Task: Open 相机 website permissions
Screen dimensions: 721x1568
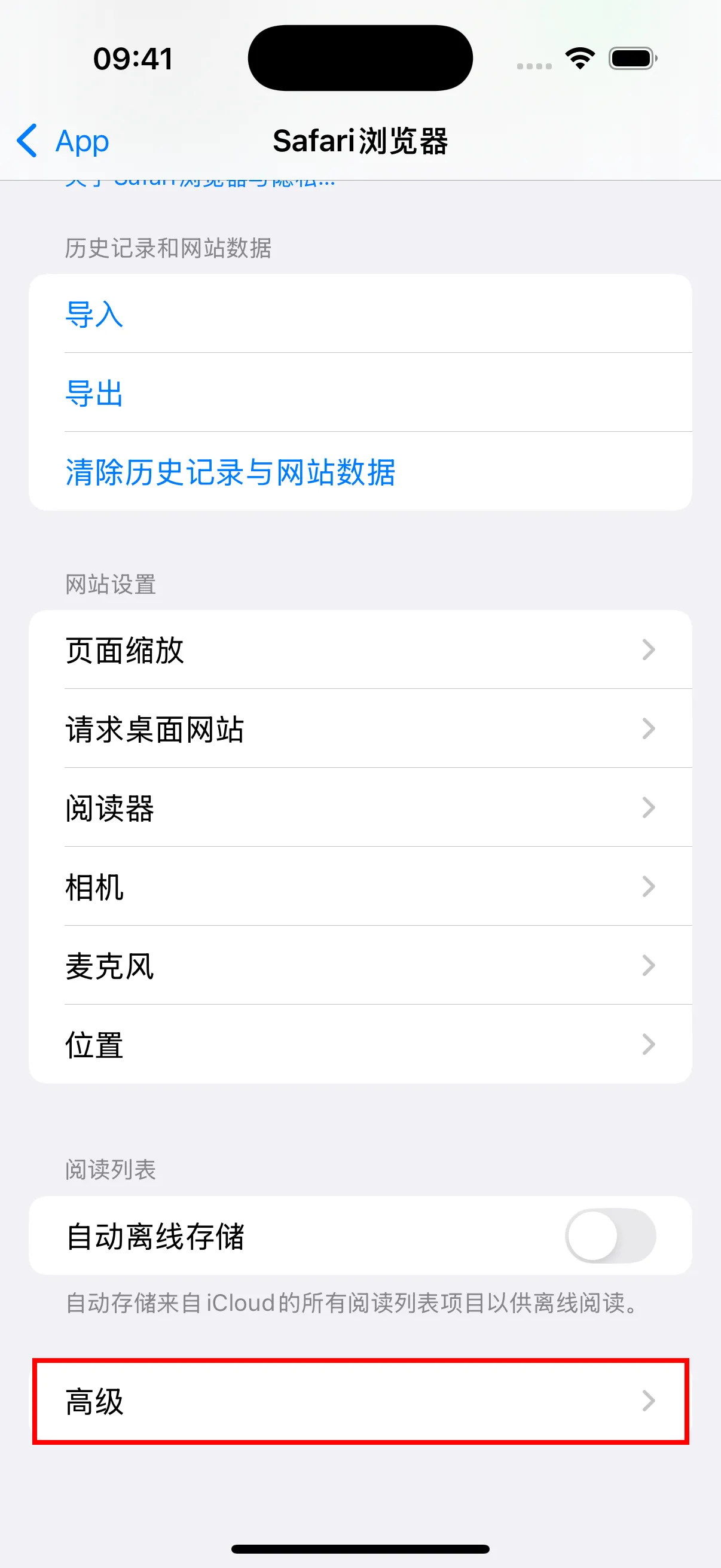Action: point(359,887)
